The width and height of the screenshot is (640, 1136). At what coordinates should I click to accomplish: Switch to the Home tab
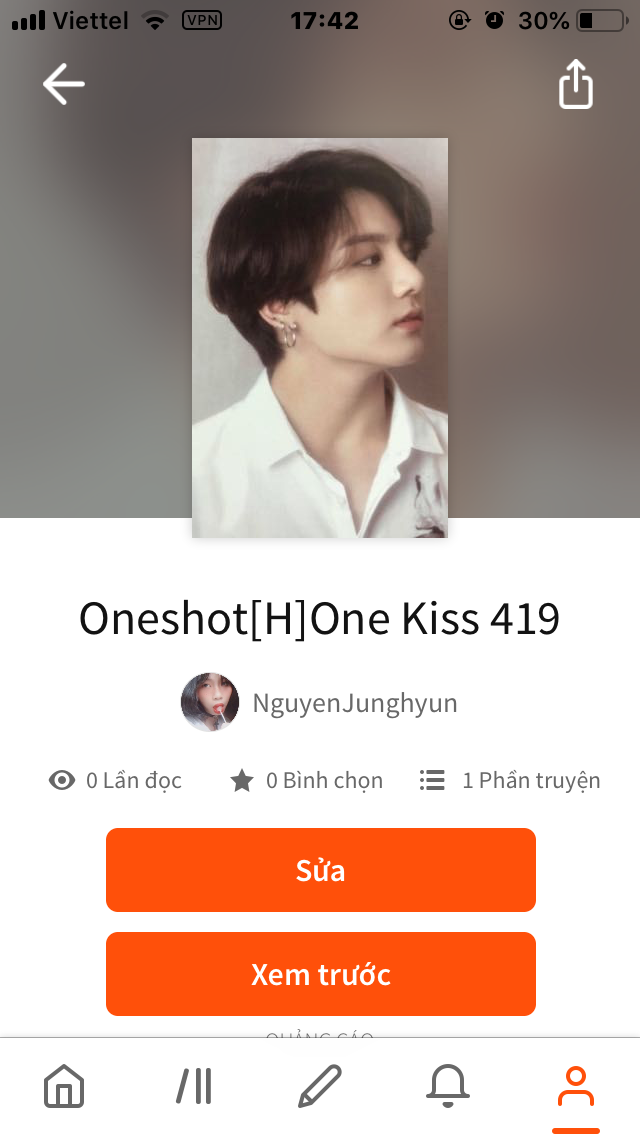pos(64,1086)
